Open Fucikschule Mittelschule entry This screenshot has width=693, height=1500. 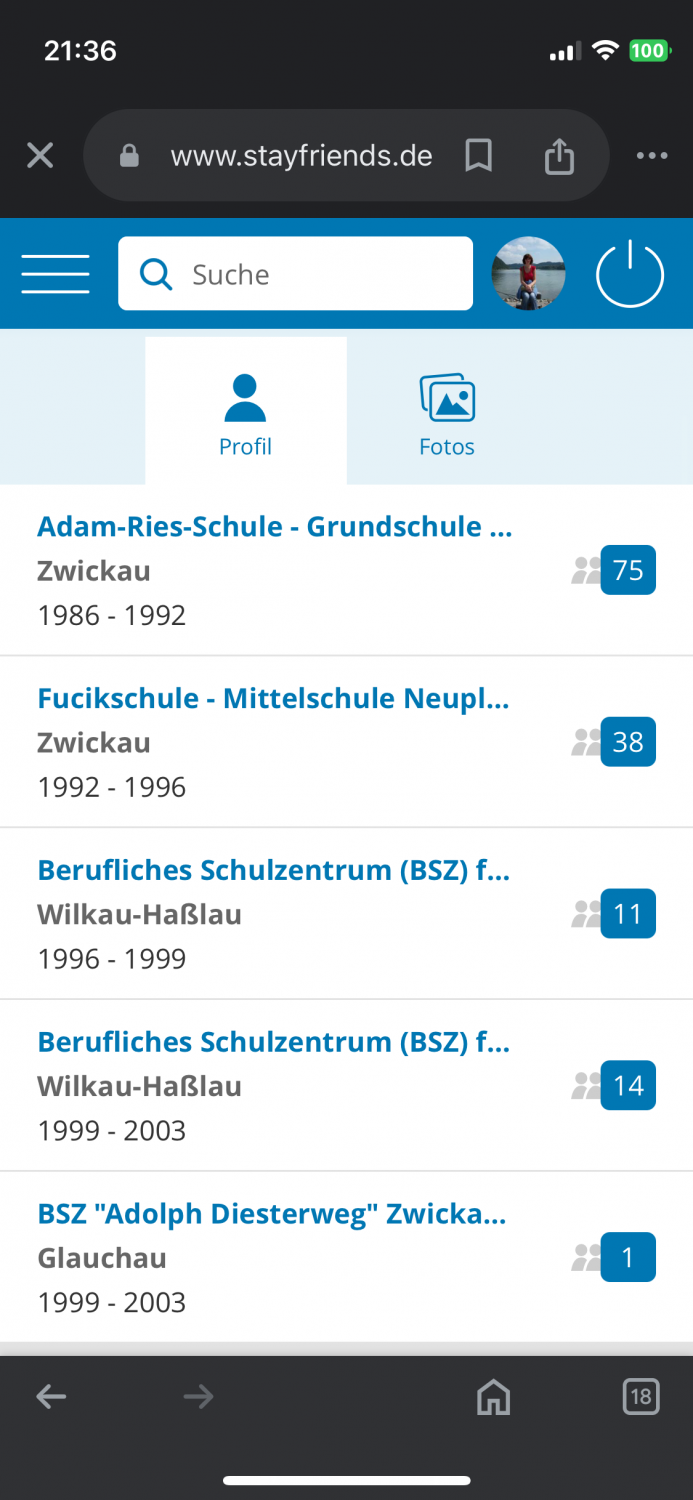pos(346,742)
